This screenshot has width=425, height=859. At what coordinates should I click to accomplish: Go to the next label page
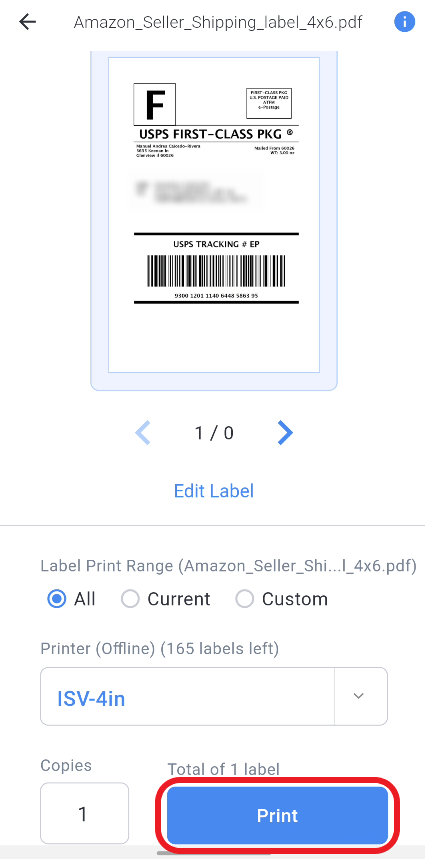click(285, 433)
